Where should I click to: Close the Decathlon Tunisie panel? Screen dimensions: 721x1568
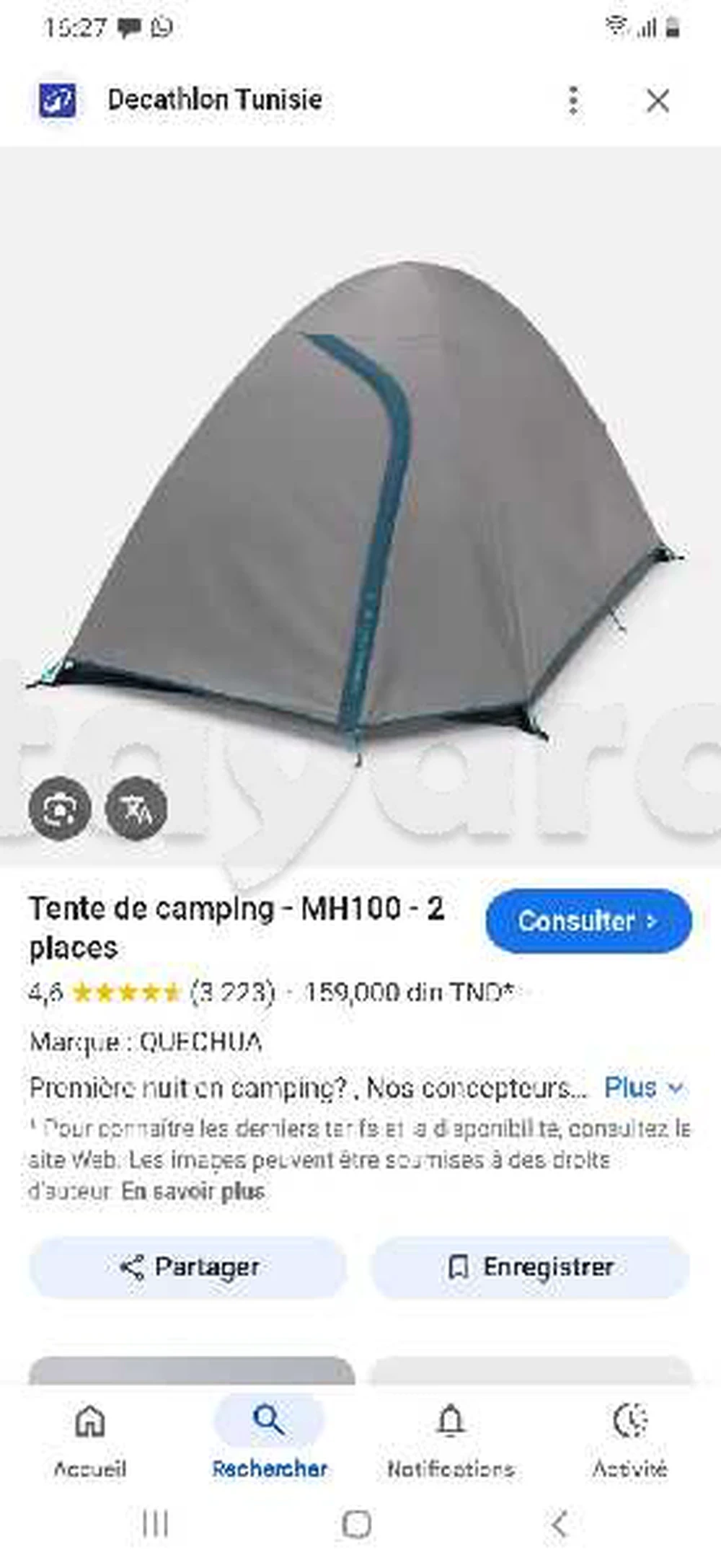(x=658, y=101)
